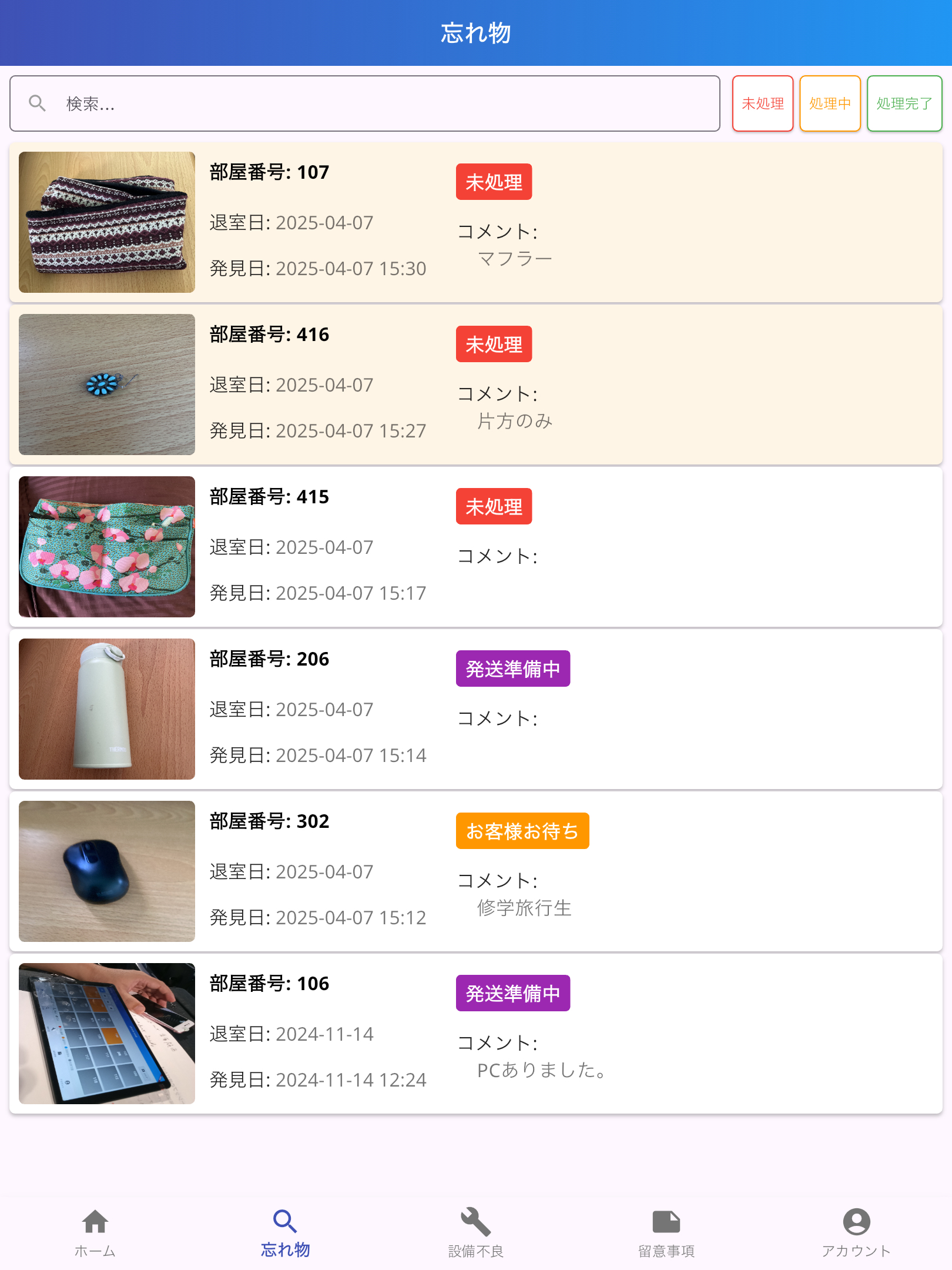Switch to the アカウント tab
The height and width of the screenshot is (1270, 952).
click(856, 1233)
